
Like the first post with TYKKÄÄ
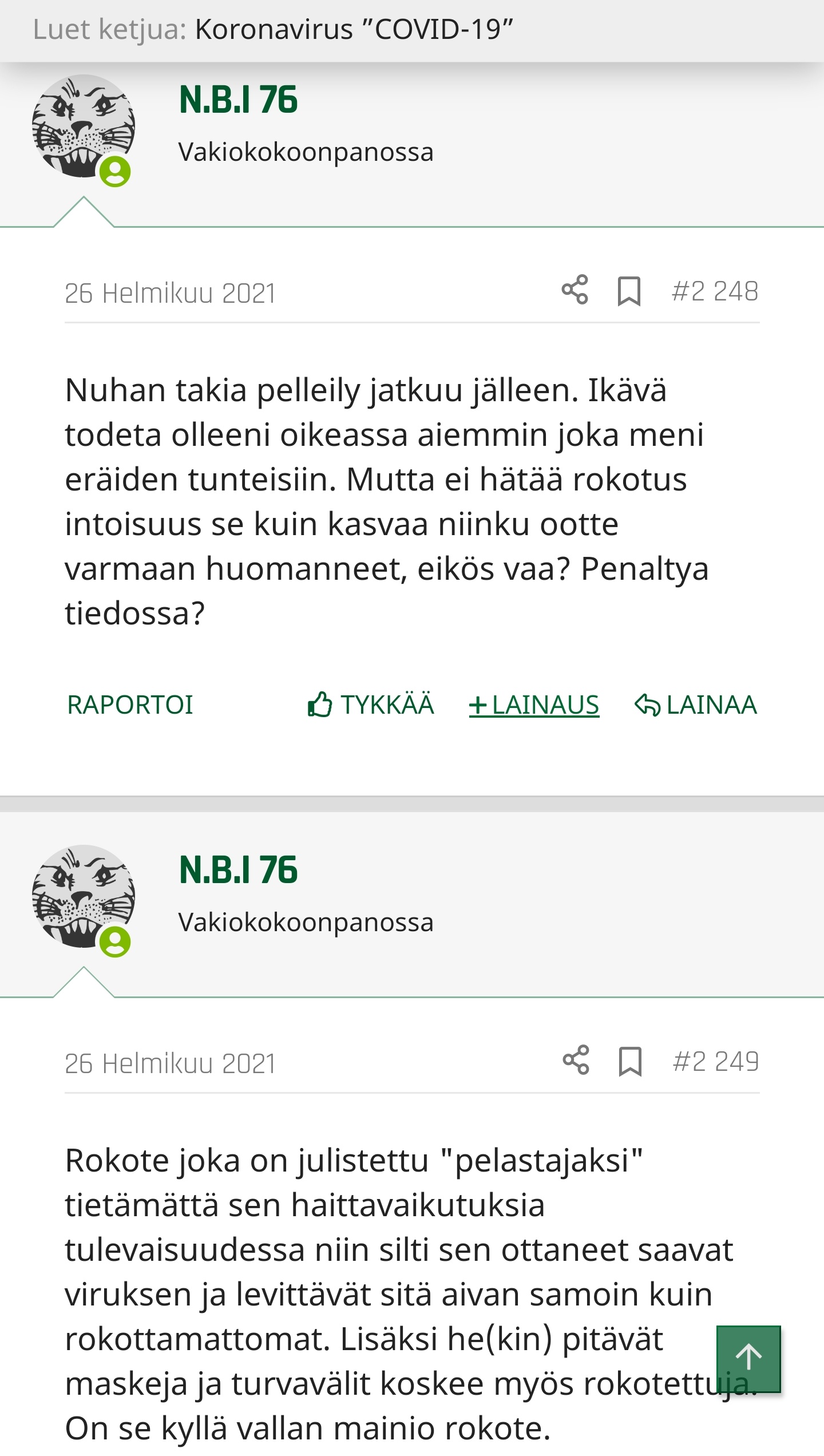(x=371, y=705)
